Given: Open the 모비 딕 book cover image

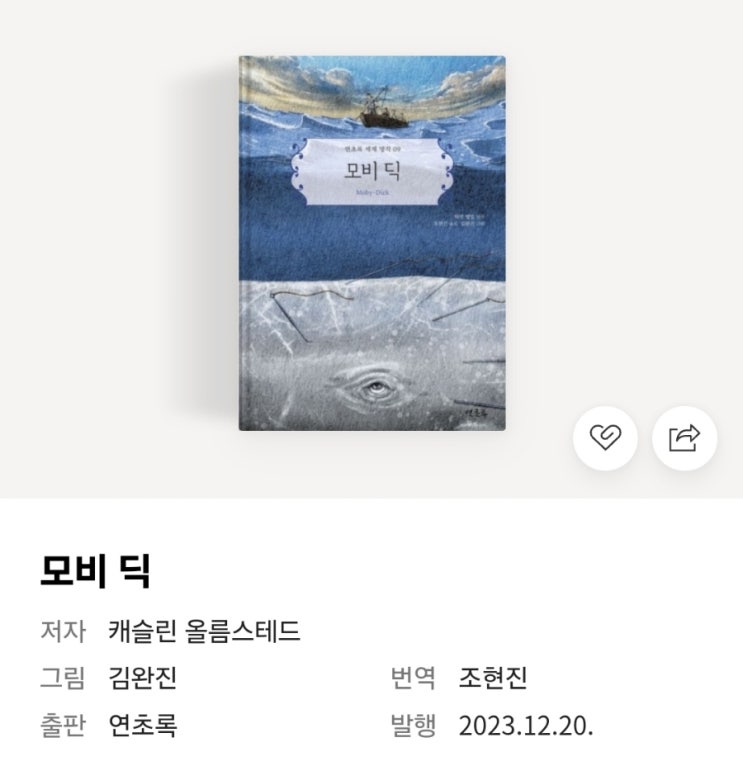Looking at the screenshot, I should pyautogui.click(x=372, y=243).
